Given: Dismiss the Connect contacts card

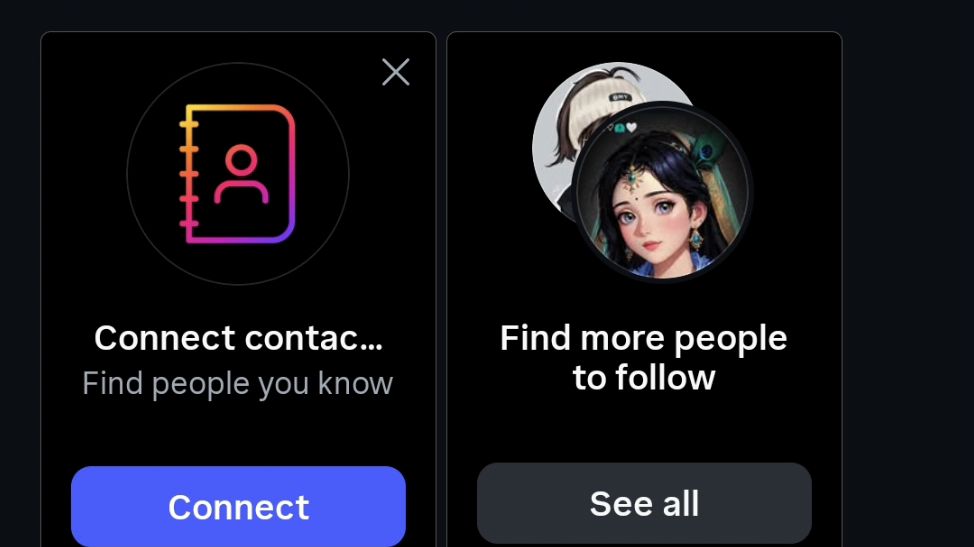Looking at the screenshot, I should (396, 72).
